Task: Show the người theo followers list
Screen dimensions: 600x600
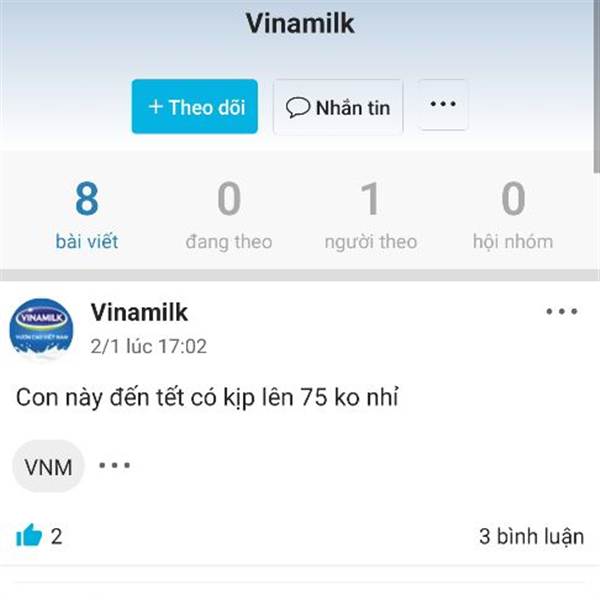Action: 370,215
